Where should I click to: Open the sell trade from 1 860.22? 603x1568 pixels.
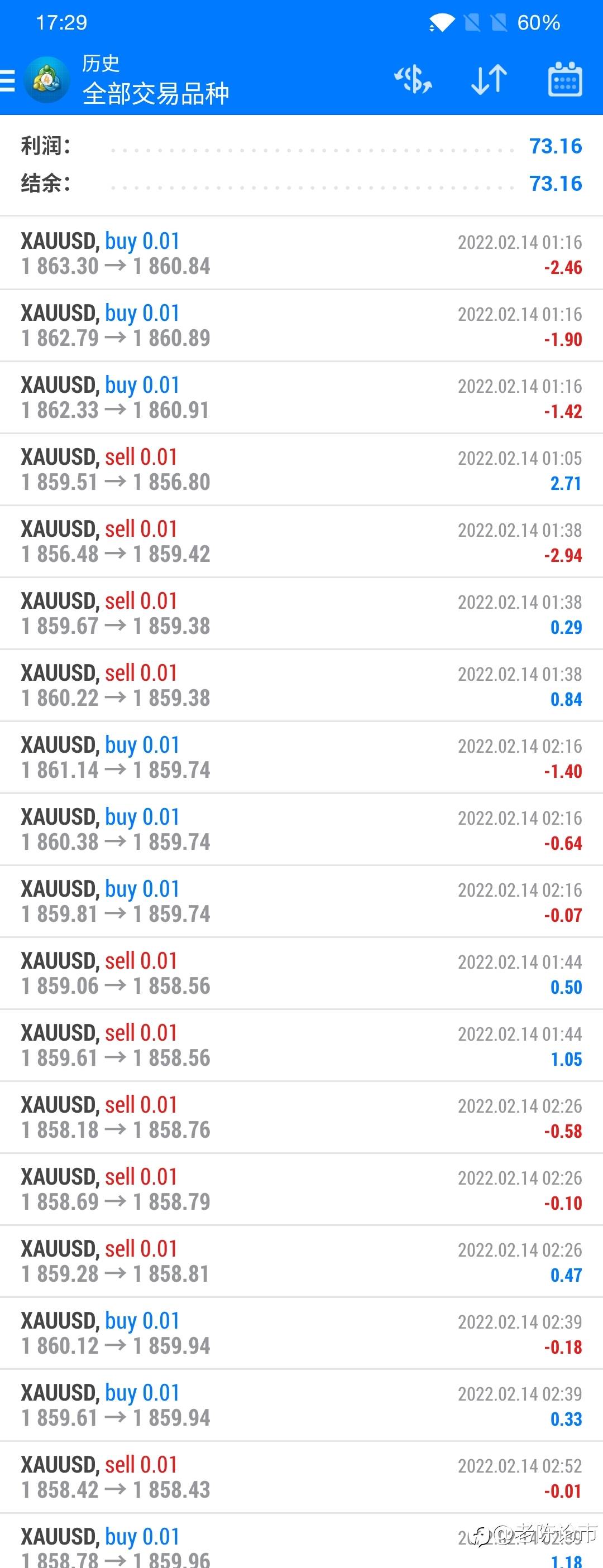pos(301,685)
